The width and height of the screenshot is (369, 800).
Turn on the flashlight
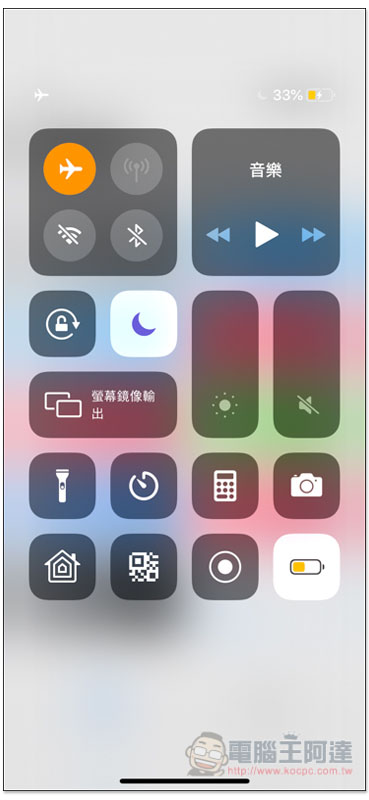[62, 486]
